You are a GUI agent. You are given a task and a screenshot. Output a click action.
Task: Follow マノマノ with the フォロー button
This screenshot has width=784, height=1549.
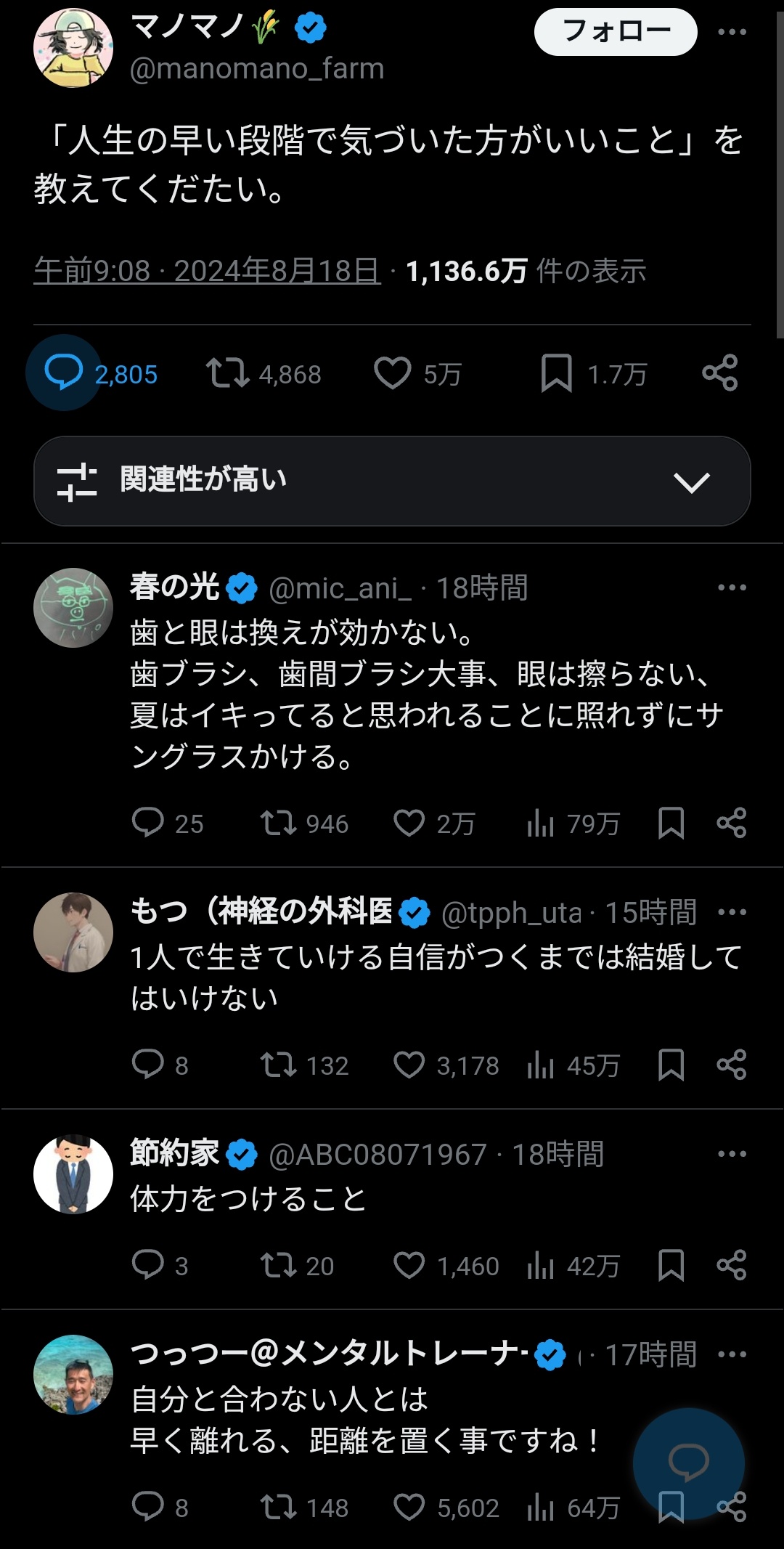[616, 32]
